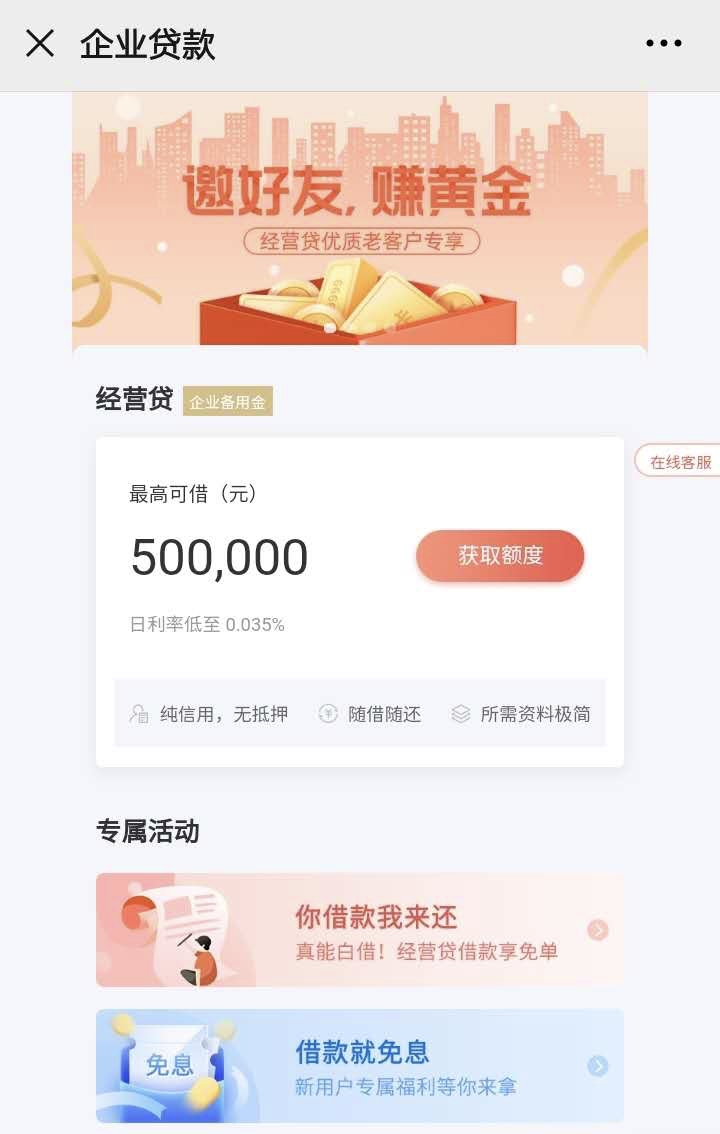
Task: Contact 在线客服 support
Action: click(680, 461)
